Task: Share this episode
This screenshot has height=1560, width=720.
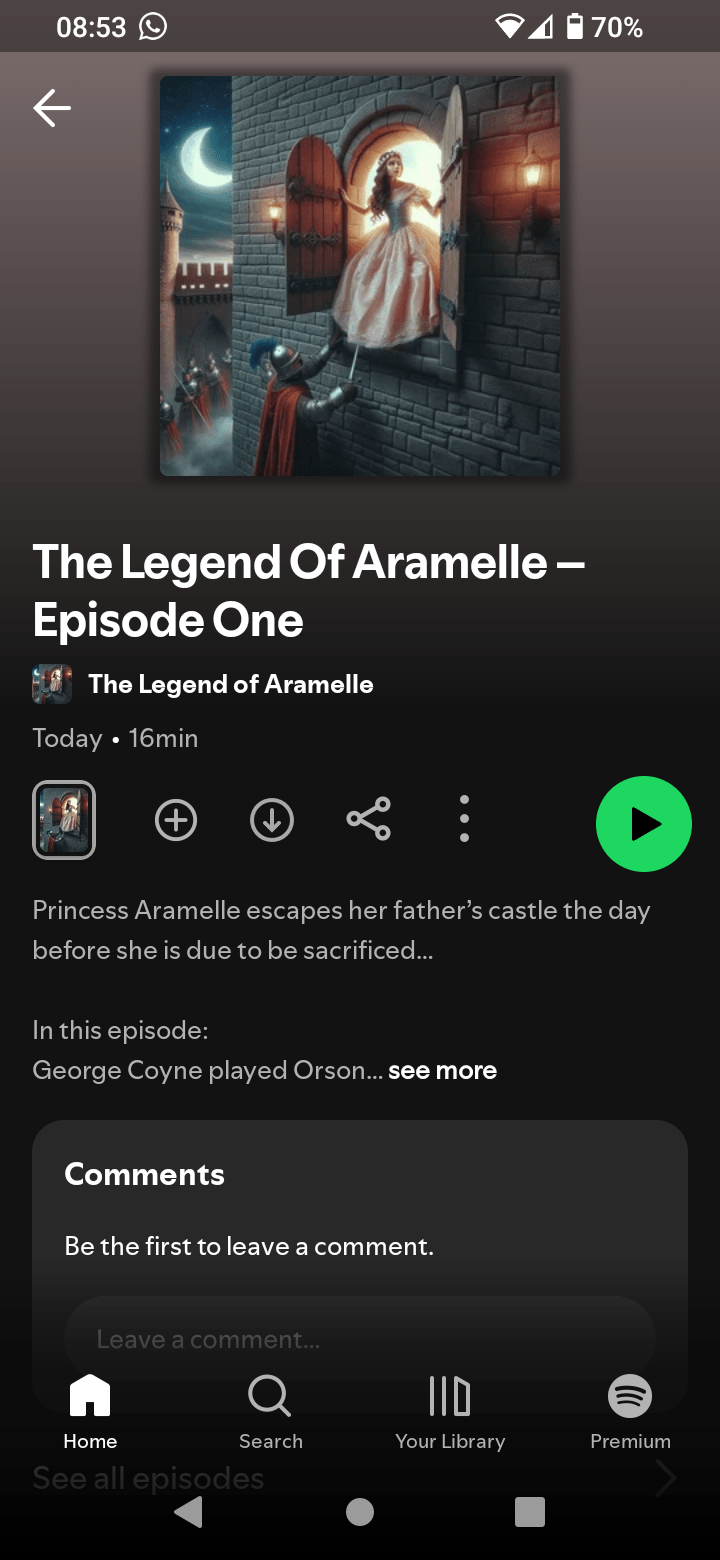Action: [x=368, y=821]
